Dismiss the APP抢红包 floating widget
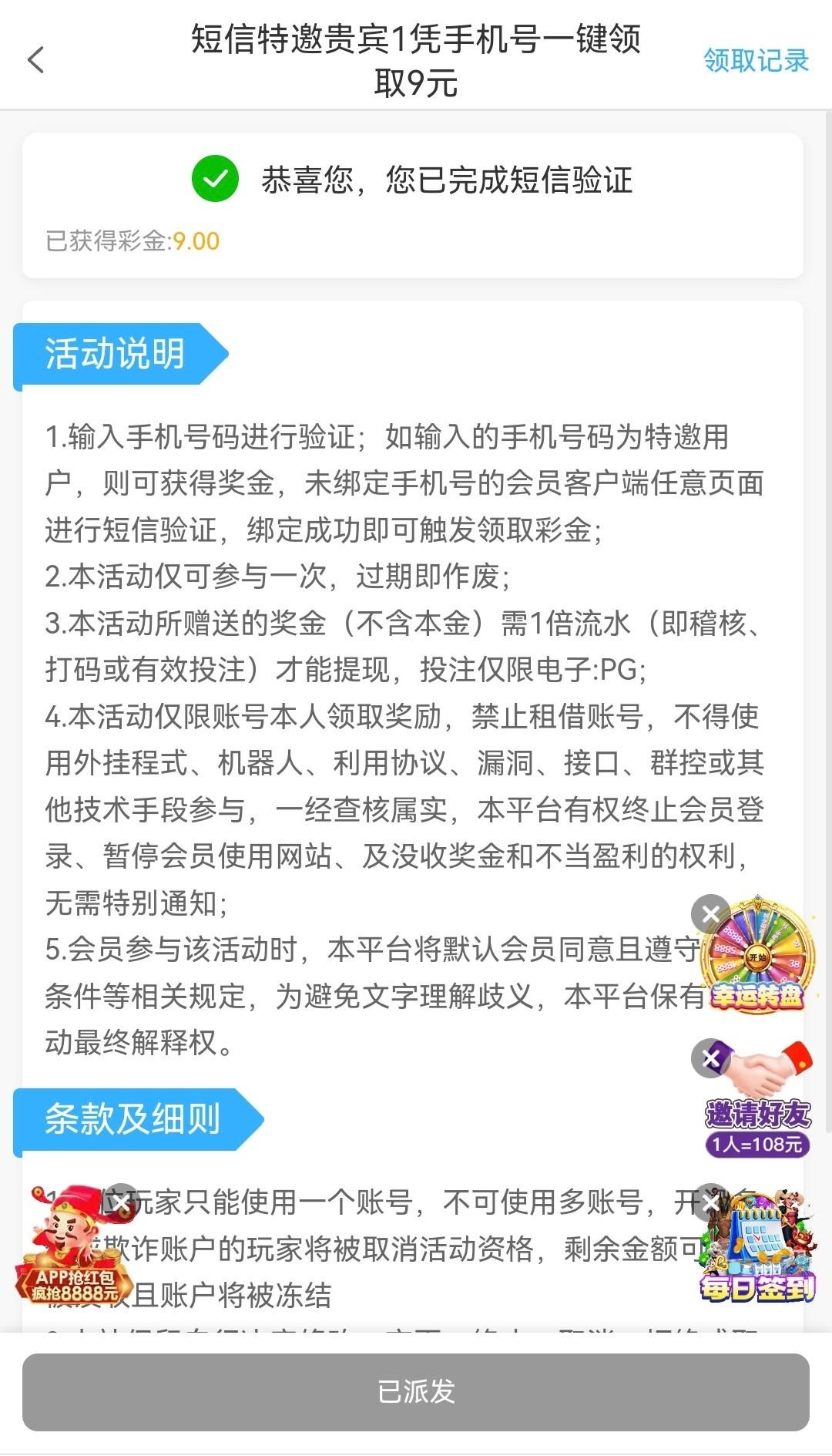The height and width of the screenshot is (1456, 832). click(x=122, y=1202)
